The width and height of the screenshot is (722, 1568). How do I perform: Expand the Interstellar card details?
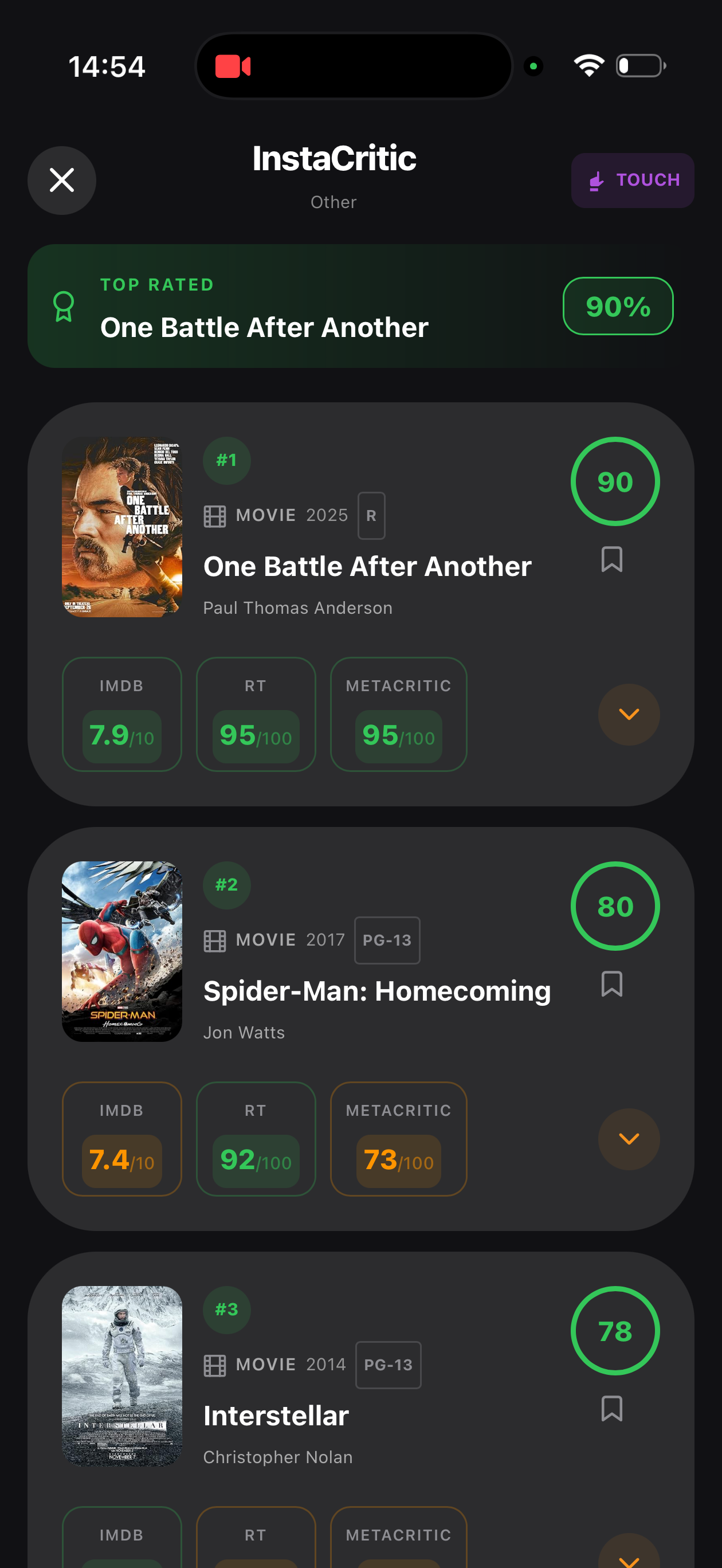pyautogui.click(x=628, y=1556)
